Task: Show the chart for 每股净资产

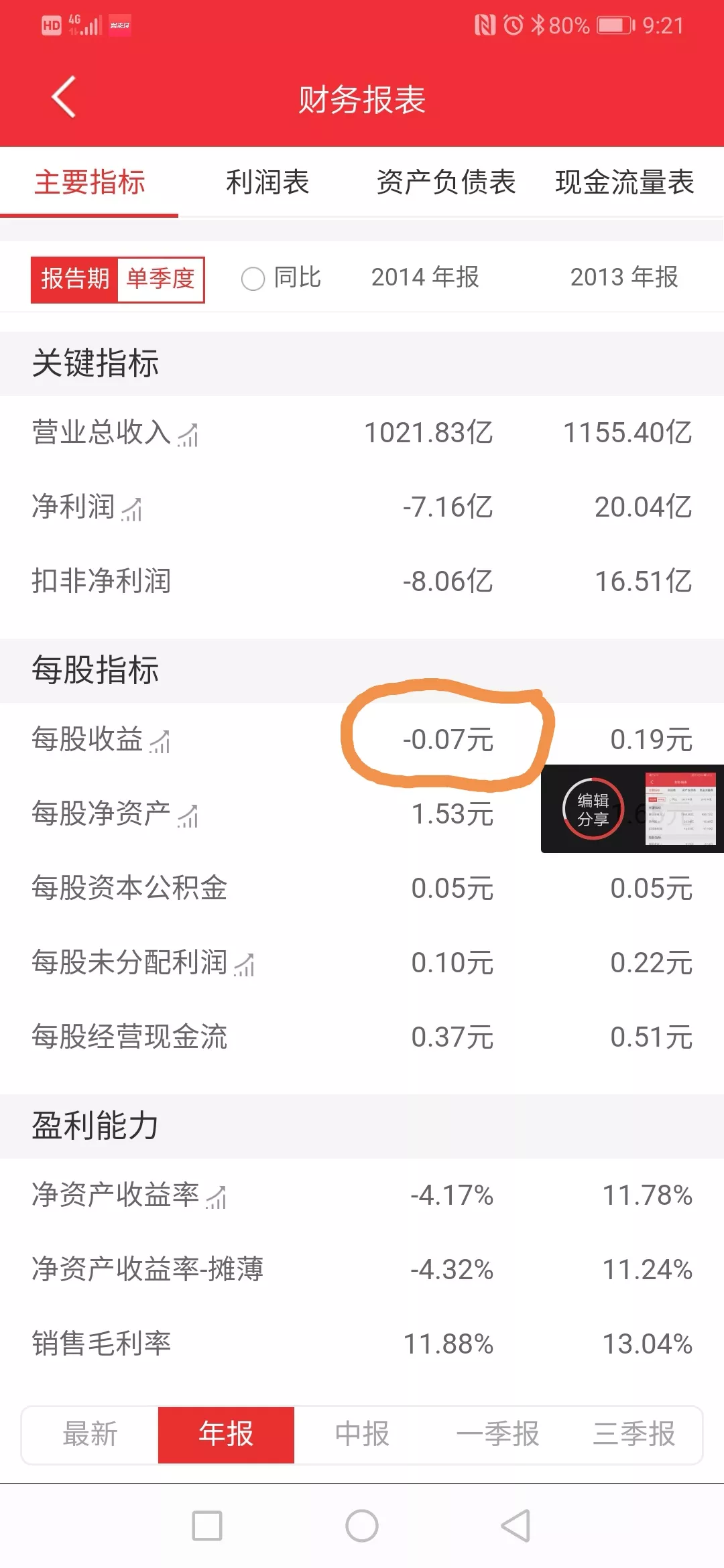Action: pos(188,816)
